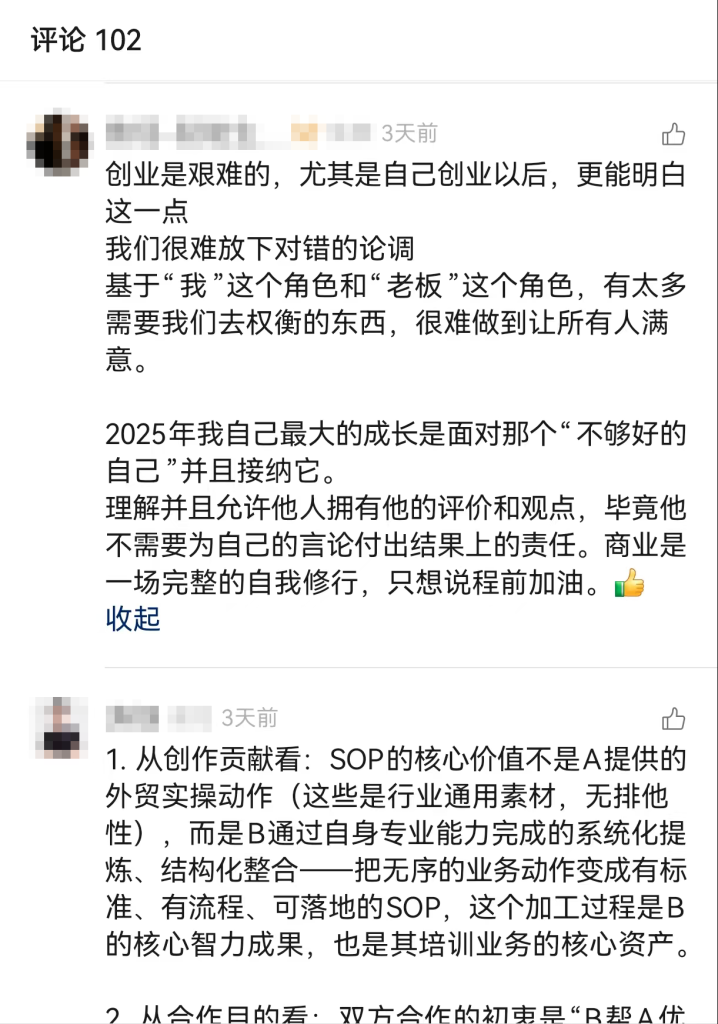Open the avatar of the 创业是艰难的 commenter
Viewport: 718px width, 1024px height.
tap(58, 146)
